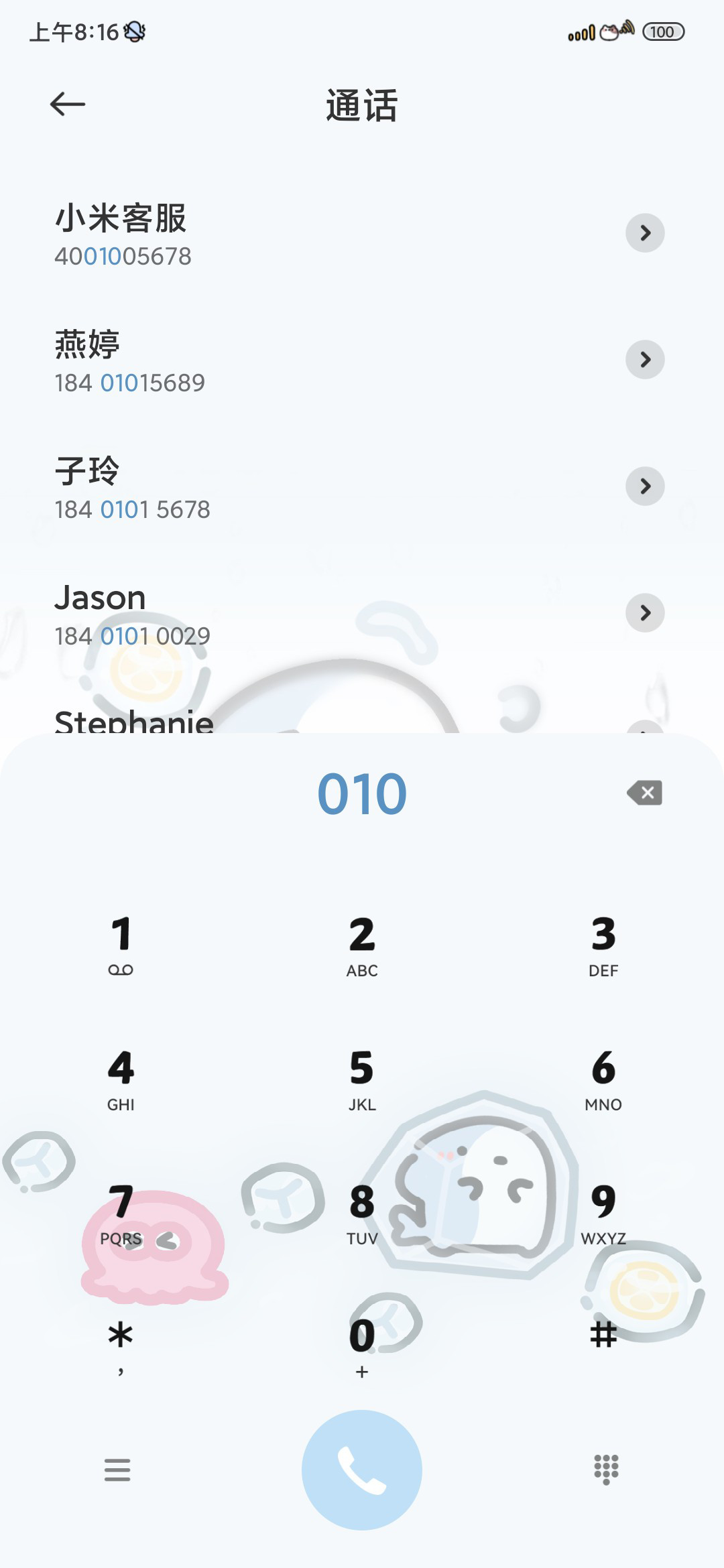Hide the dial pad using keypad icon
This screenshot has width=724, height=1568.
607,1469
